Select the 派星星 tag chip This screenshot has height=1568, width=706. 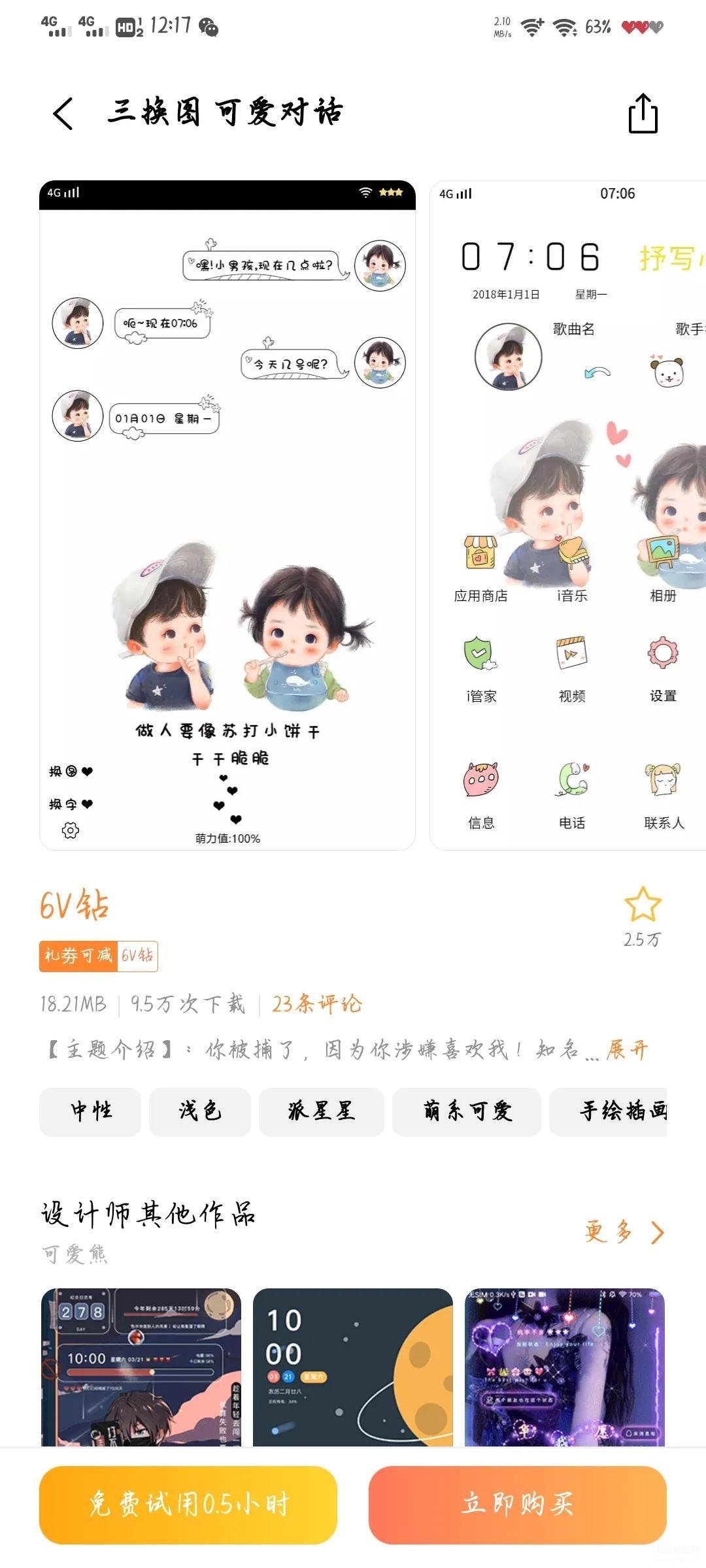(321, 1111)
